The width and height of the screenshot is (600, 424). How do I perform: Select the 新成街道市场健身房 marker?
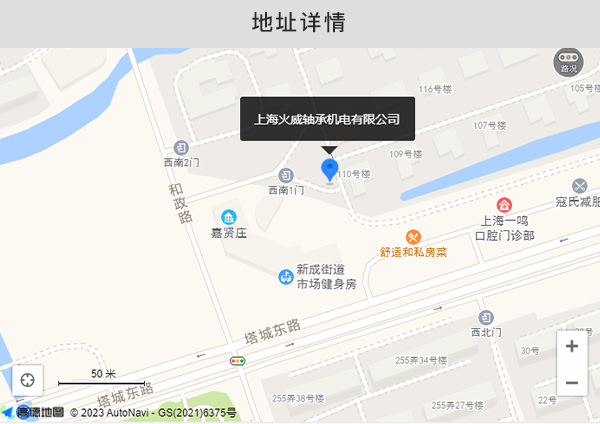286,277
